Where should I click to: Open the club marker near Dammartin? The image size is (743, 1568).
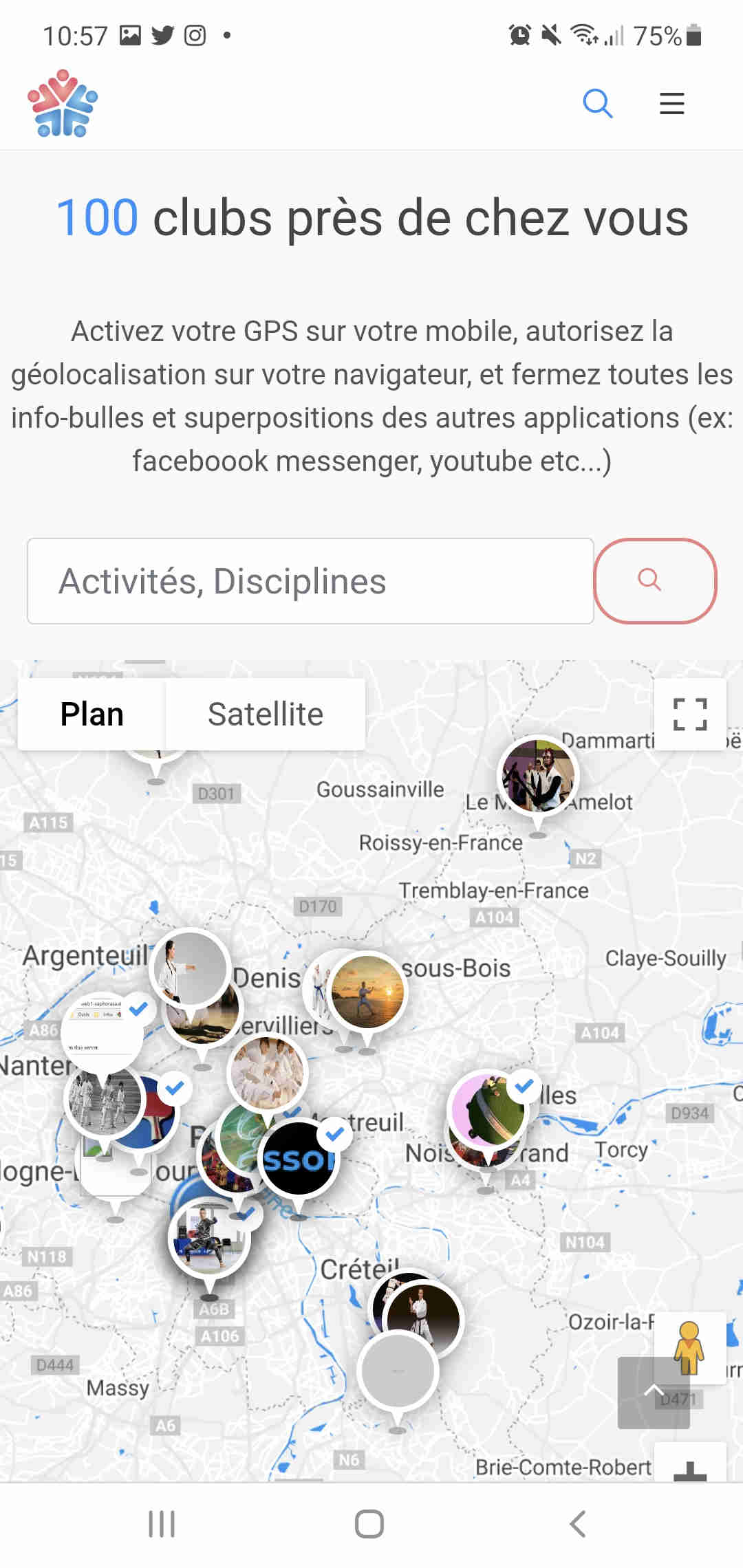[x=538, y=775]
